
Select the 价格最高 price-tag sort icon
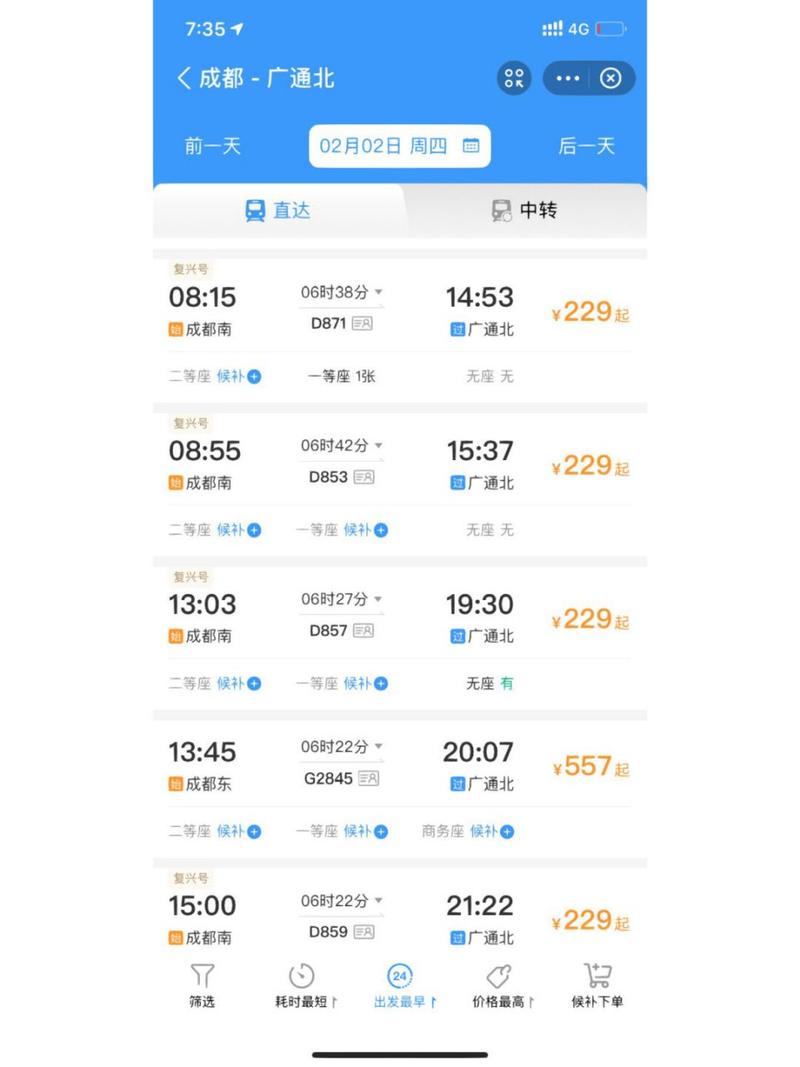tap(498, 976)
